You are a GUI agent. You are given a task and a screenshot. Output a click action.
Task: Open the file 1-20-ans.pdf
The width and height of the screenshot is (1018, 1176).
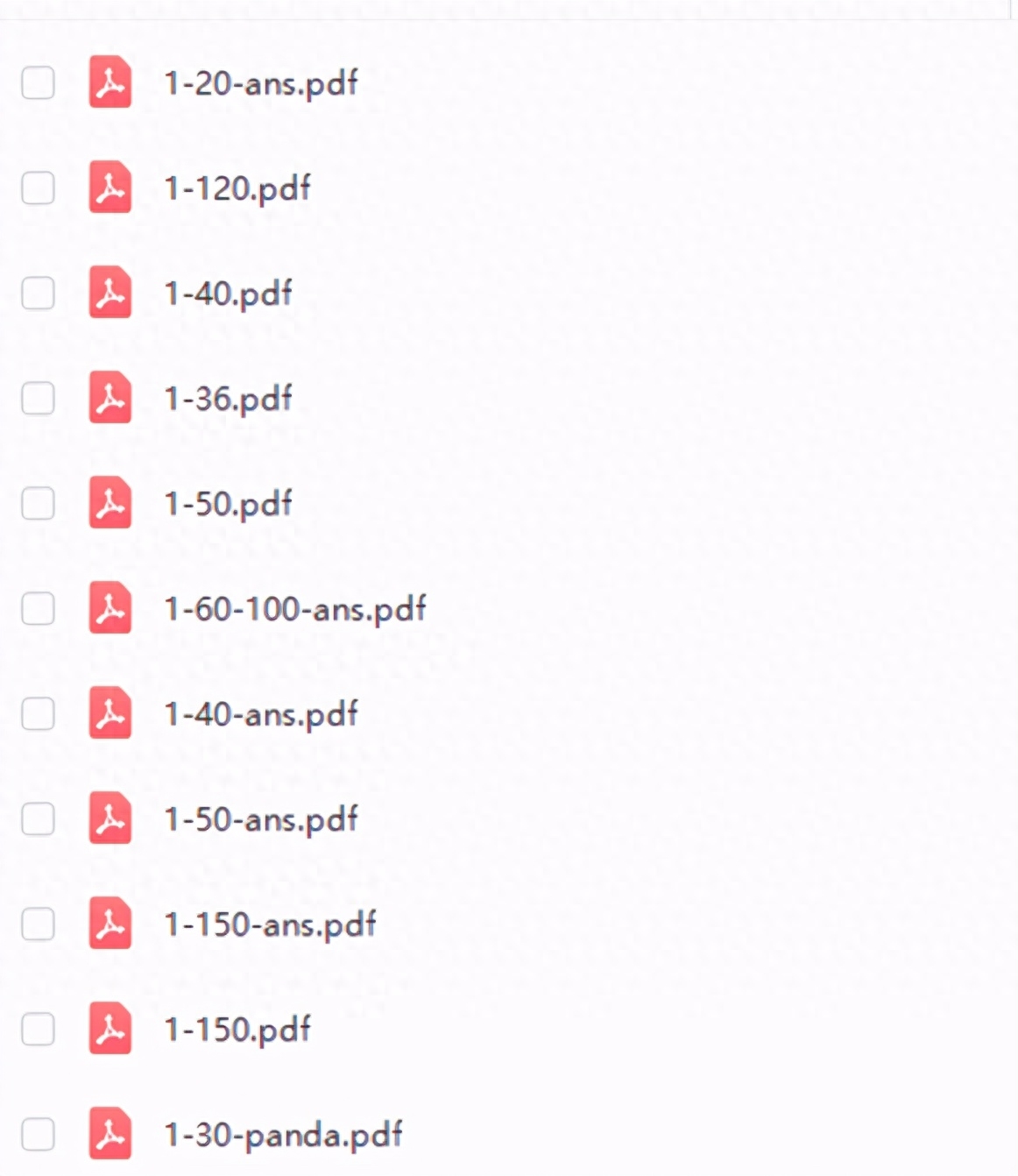260,83
